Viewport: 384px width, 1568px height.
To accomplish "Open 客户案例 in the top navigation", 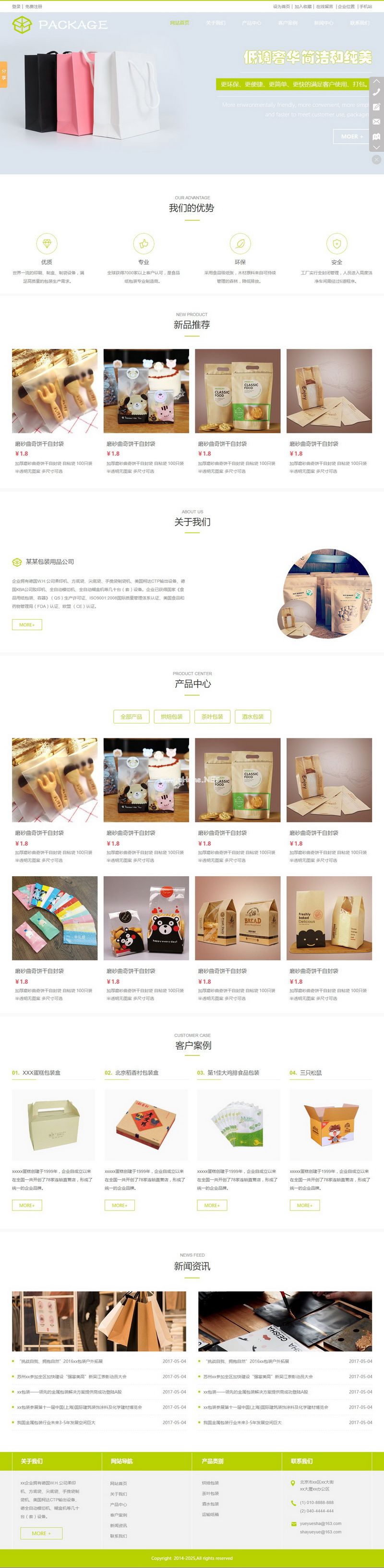I will point(287,23).
